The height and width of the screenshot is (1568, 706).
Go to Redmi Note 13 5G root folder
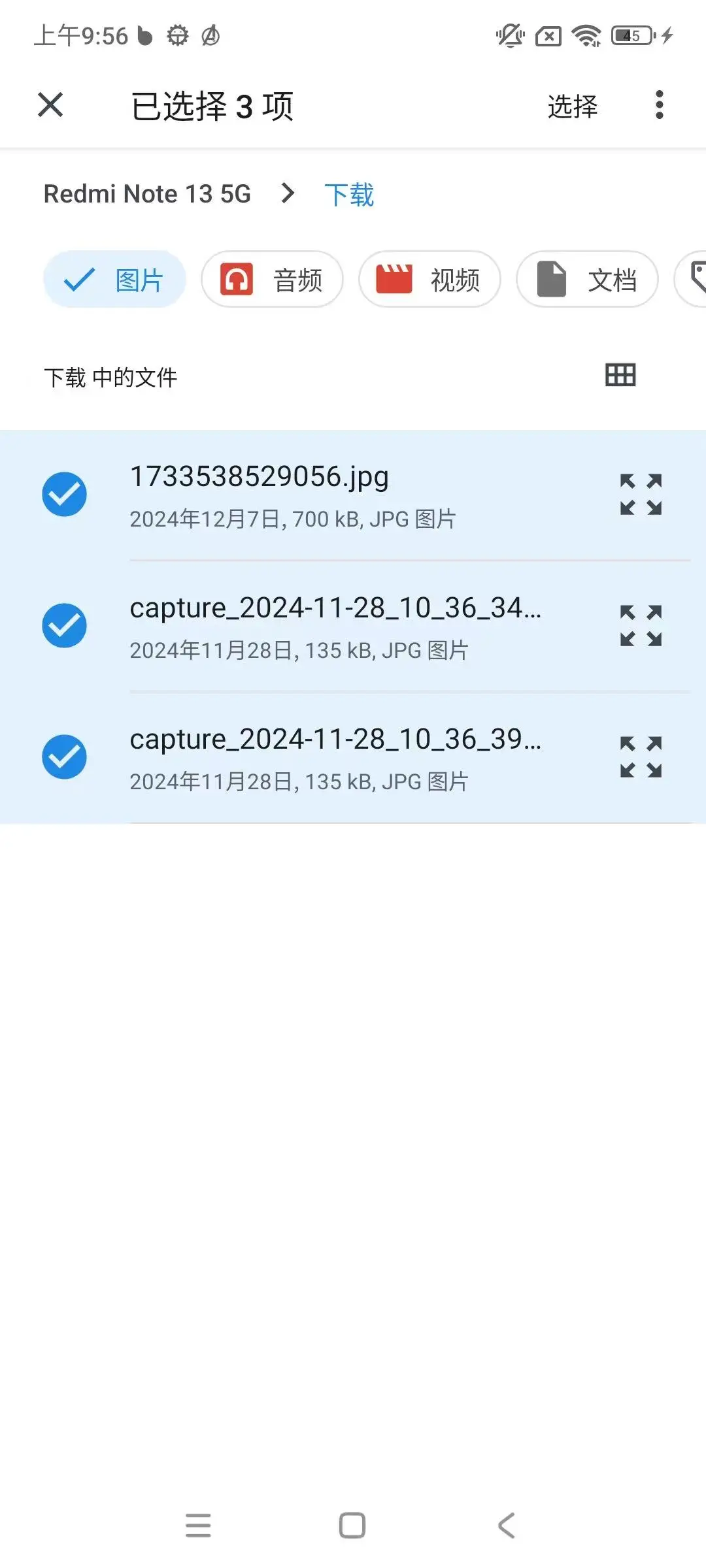tap(147, 194)
